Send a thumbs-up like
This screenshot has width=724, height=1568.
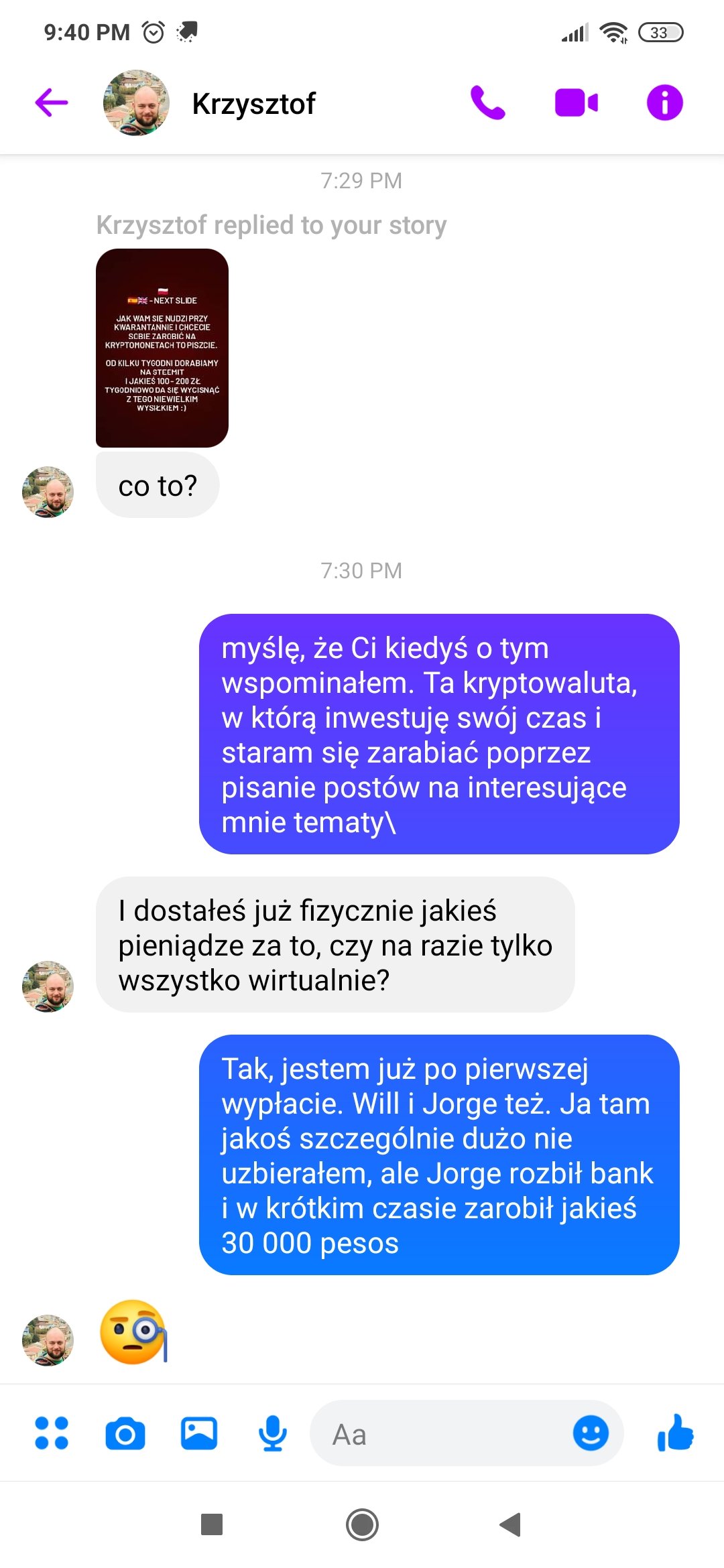(x=675, y=1433)
